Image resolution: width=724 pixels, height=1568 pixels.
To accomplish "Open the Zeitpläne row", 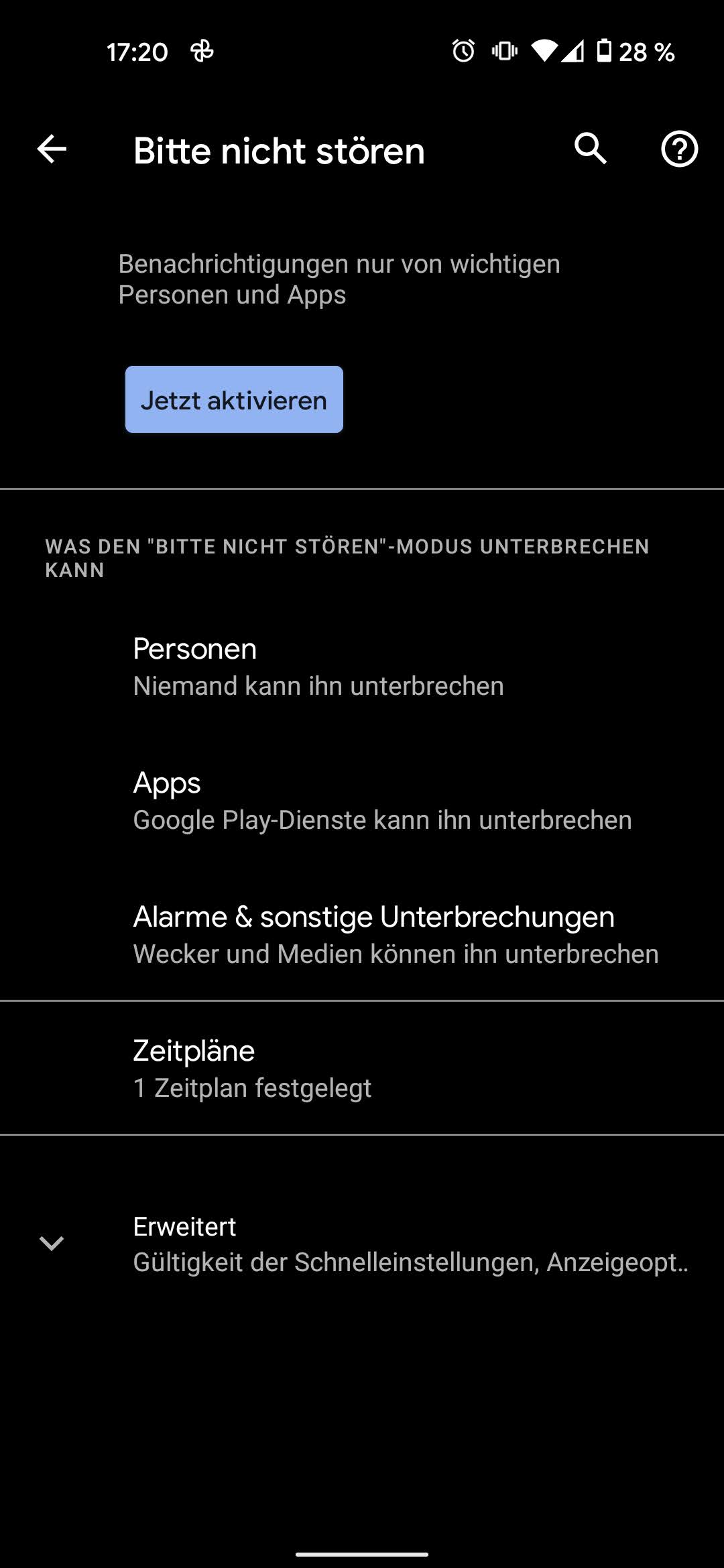I will pyautogui.click(x=362, y=1068).
